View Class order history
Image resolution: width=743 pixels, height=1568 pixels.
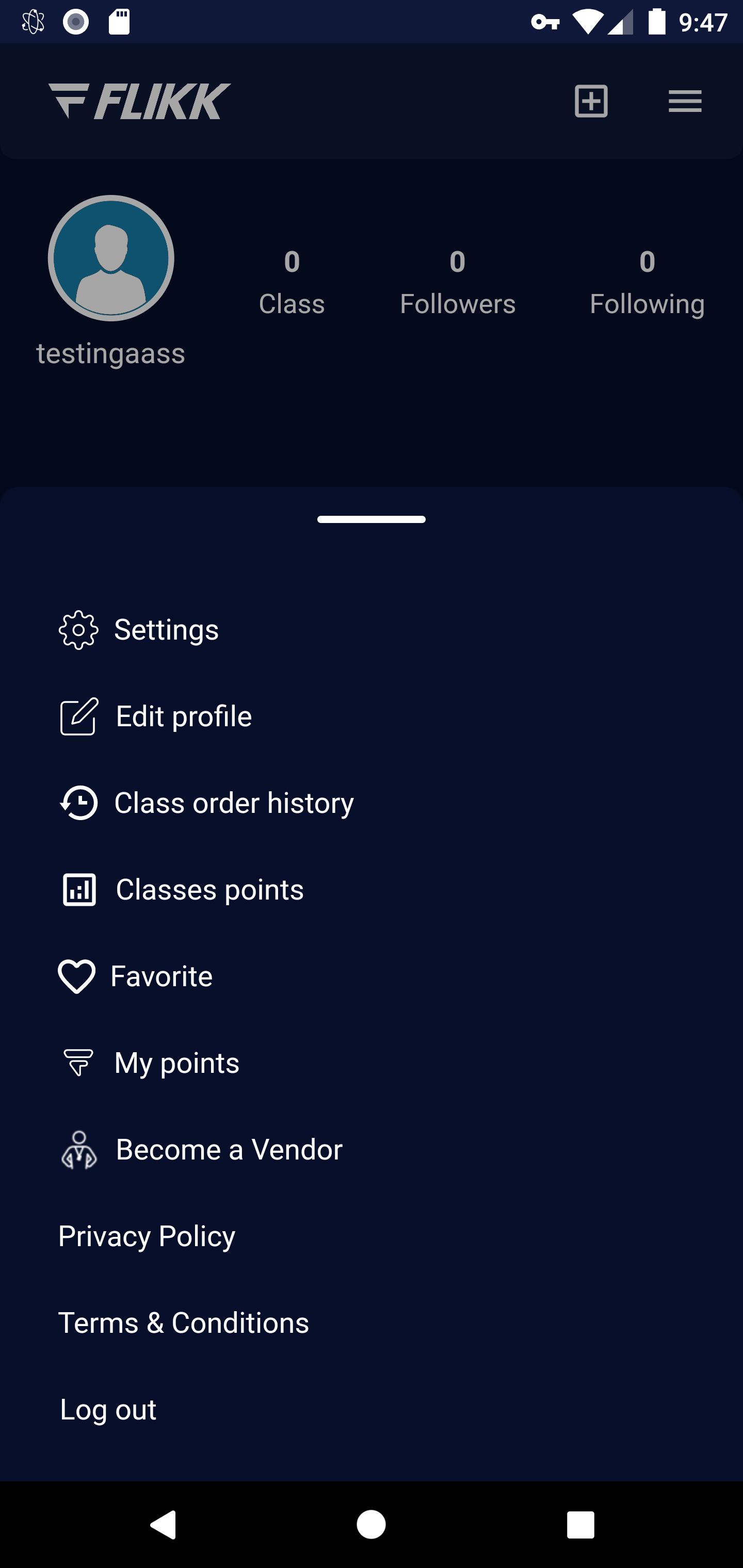(x=233, y=803)
